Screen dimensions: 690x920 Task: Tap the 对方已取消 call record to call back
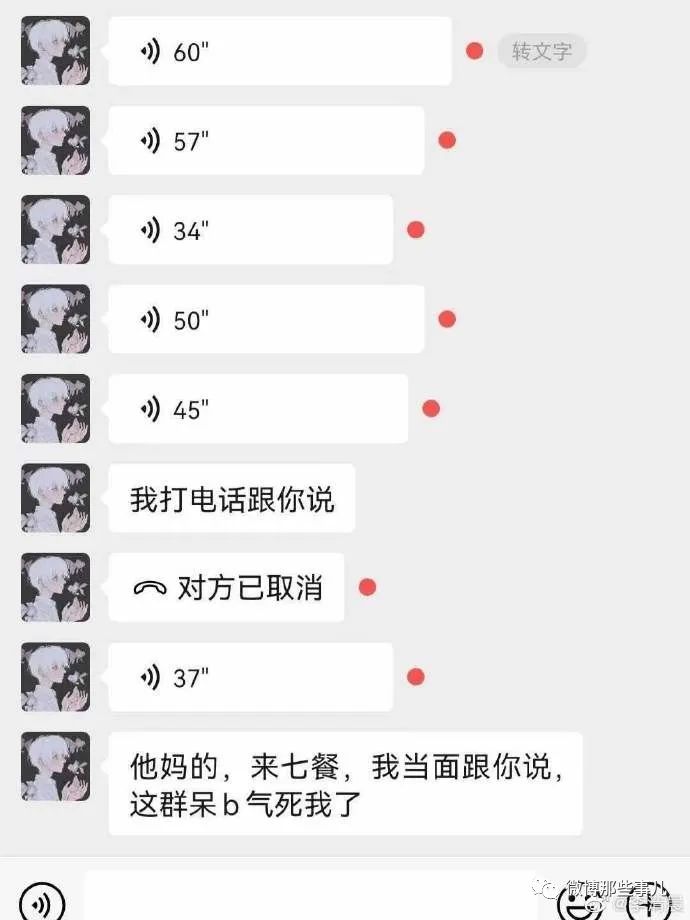227,588
